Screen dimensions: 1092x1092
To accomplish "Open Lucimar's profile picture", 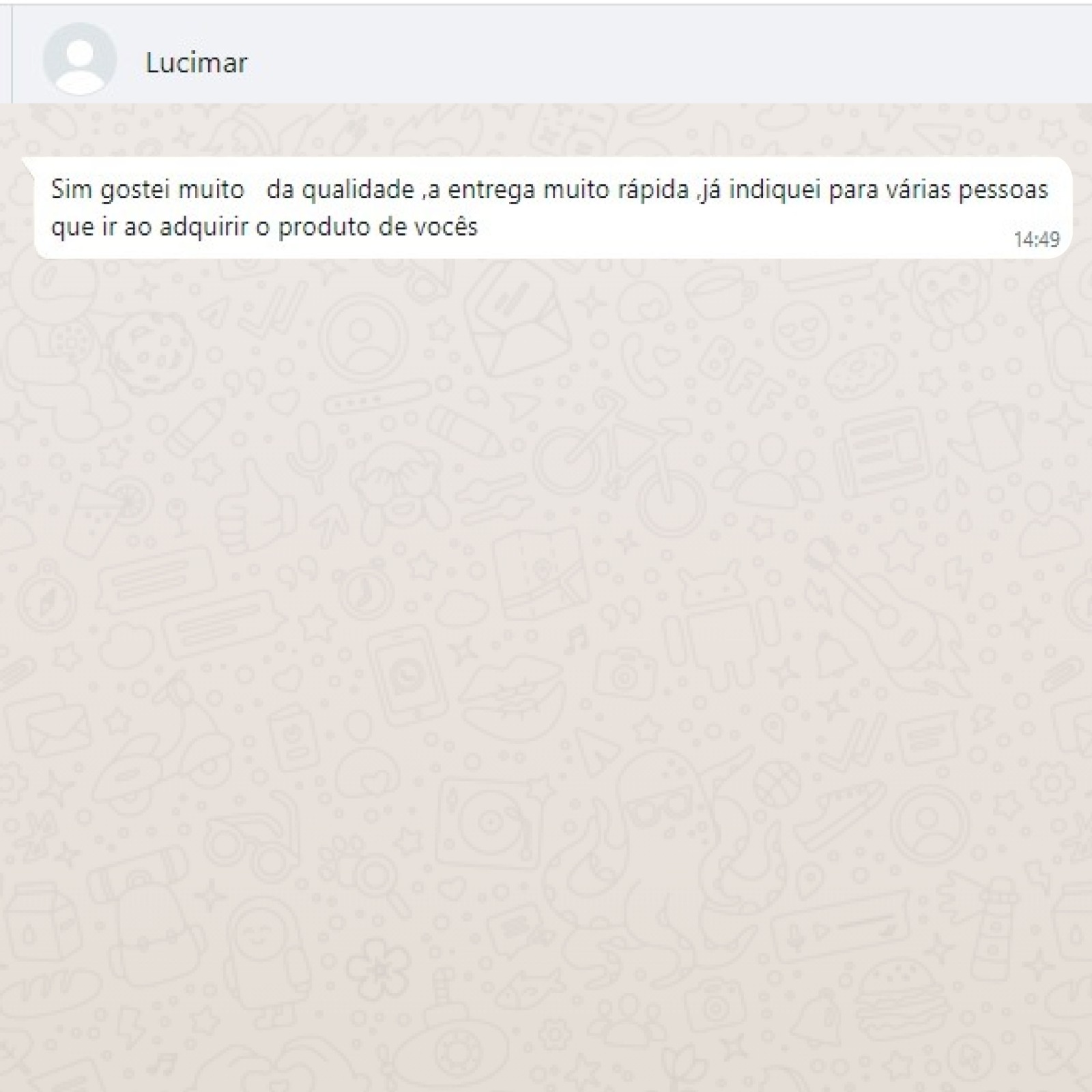I will pos(80,59).
